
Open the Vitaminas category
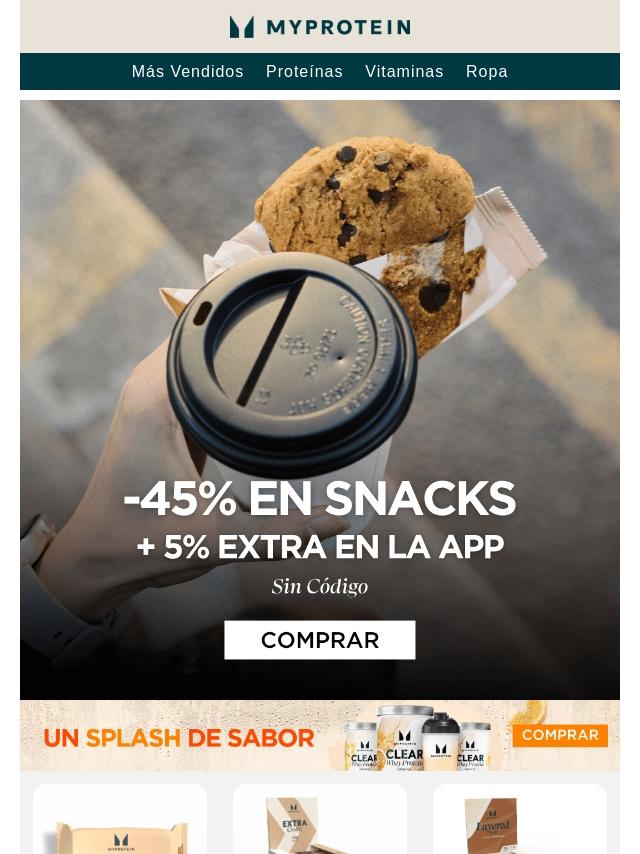click(404, 72)
